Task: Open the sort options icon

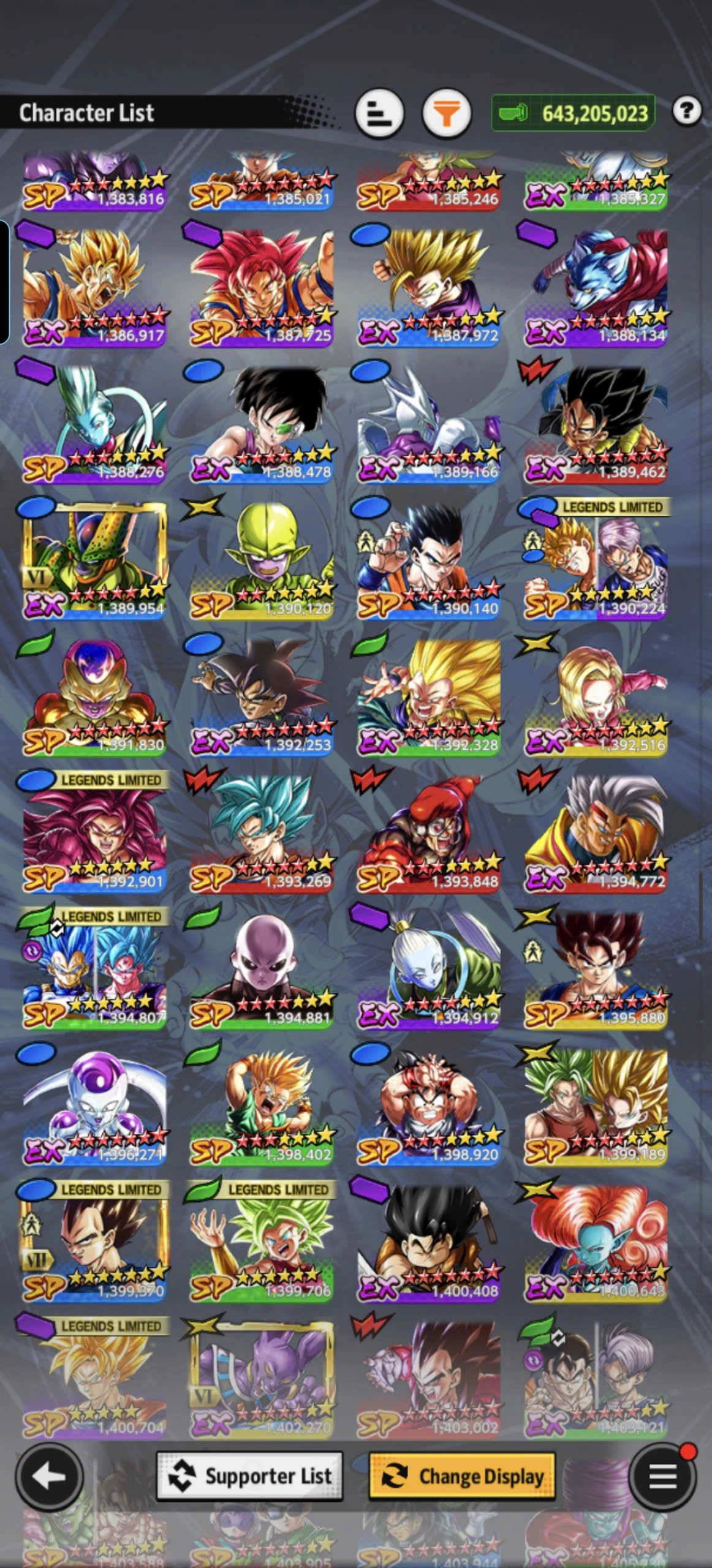Action: coord(379,113)
